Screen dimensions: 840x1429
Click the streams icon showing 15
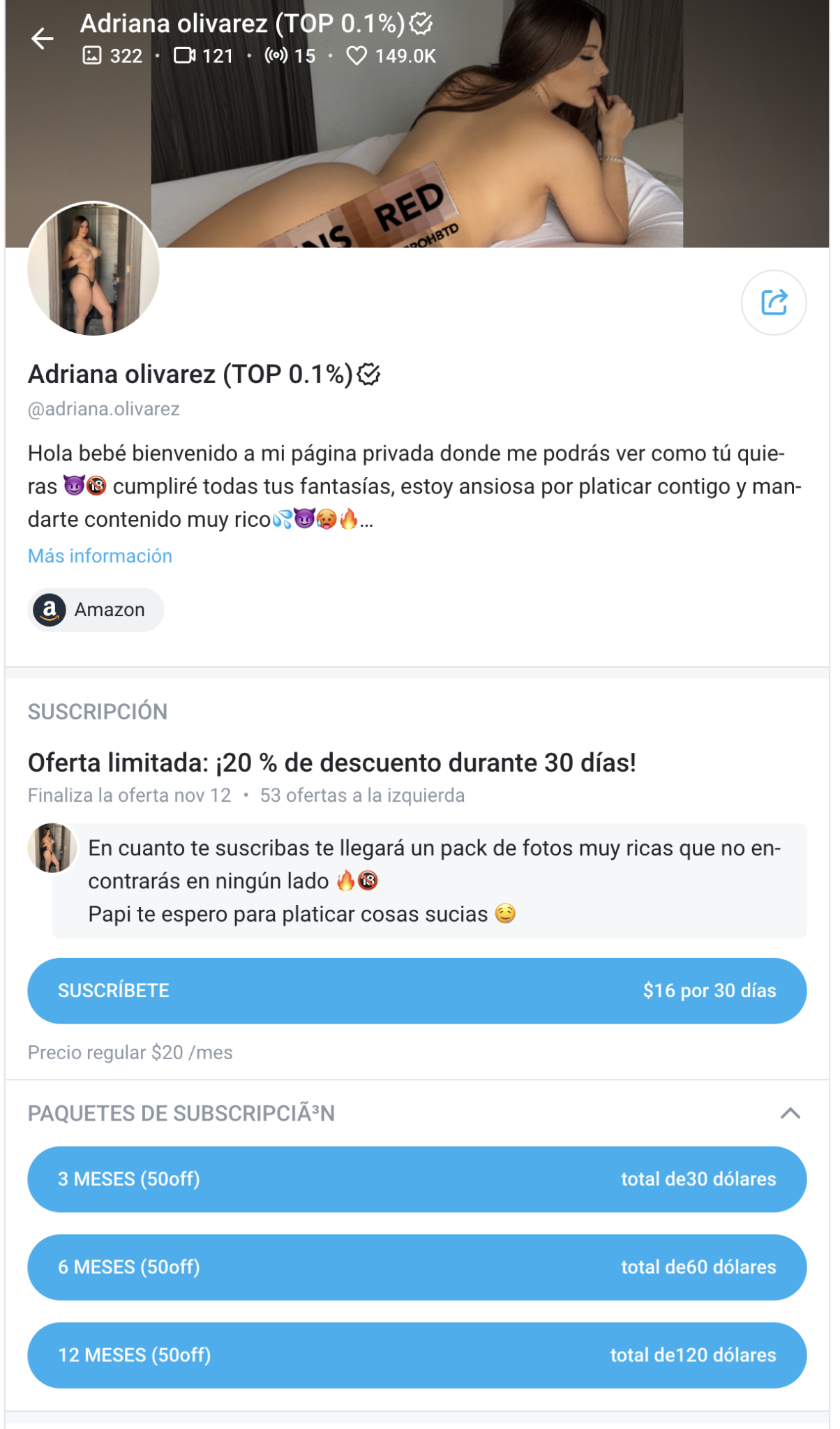pyautogui.click(x=278, y=56)
